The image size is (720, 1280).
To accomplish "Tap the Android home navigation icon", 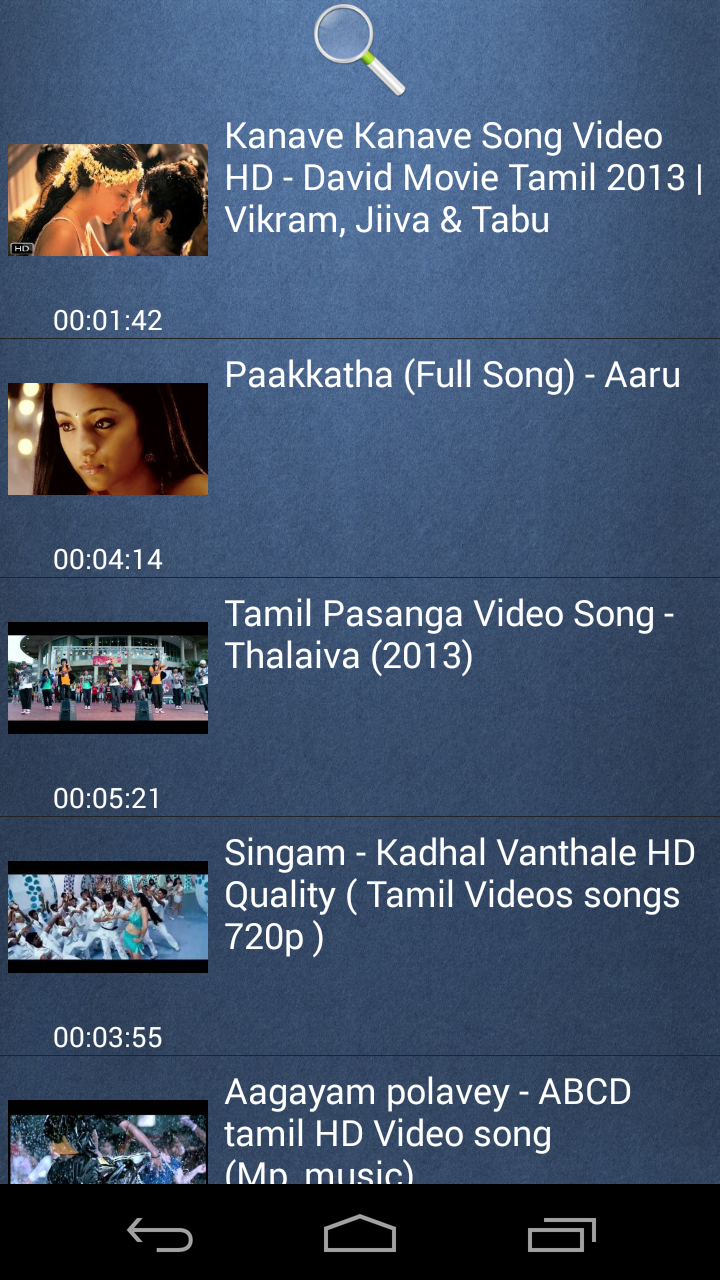I will pyautogui.click(x=360, y=1237).
